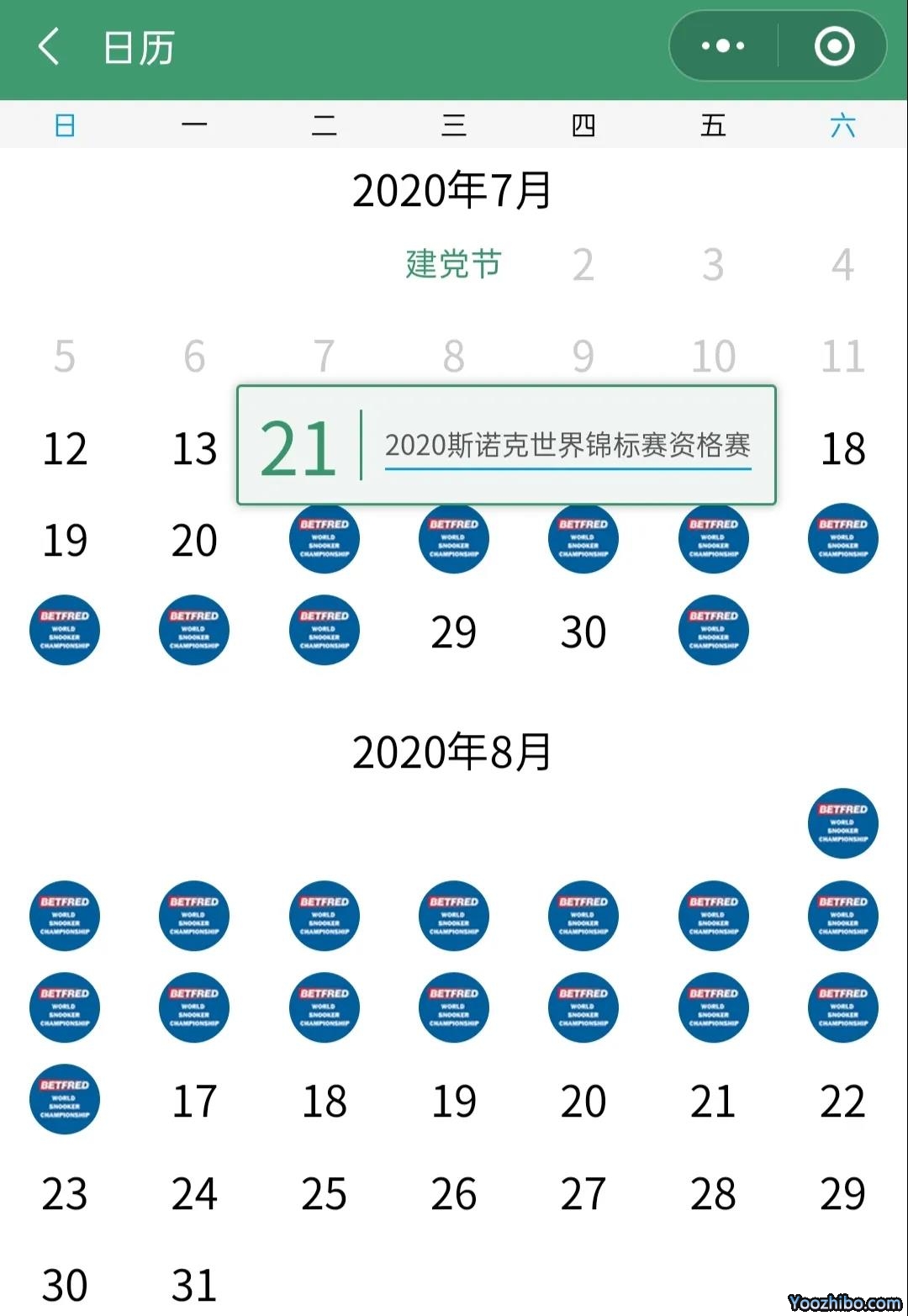The width and height of the screenshot is (908, 1316).
Task: Pick August 27 in the calendar
Action: tap(583, 1193)
